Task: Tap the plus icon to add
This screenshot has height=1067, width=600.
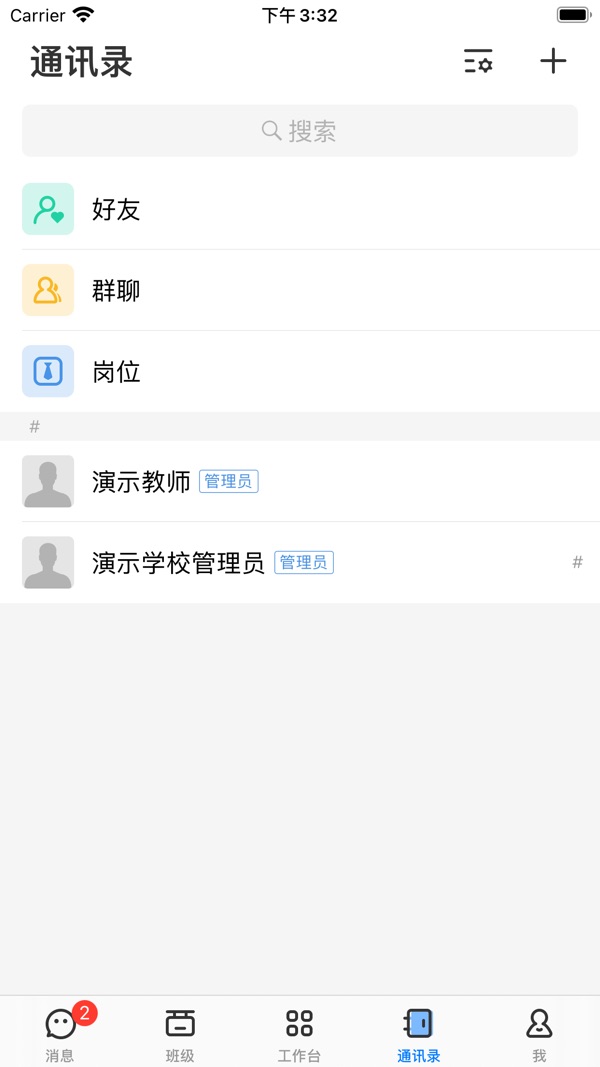Action: pyautogui.click(x=553, y=61)
